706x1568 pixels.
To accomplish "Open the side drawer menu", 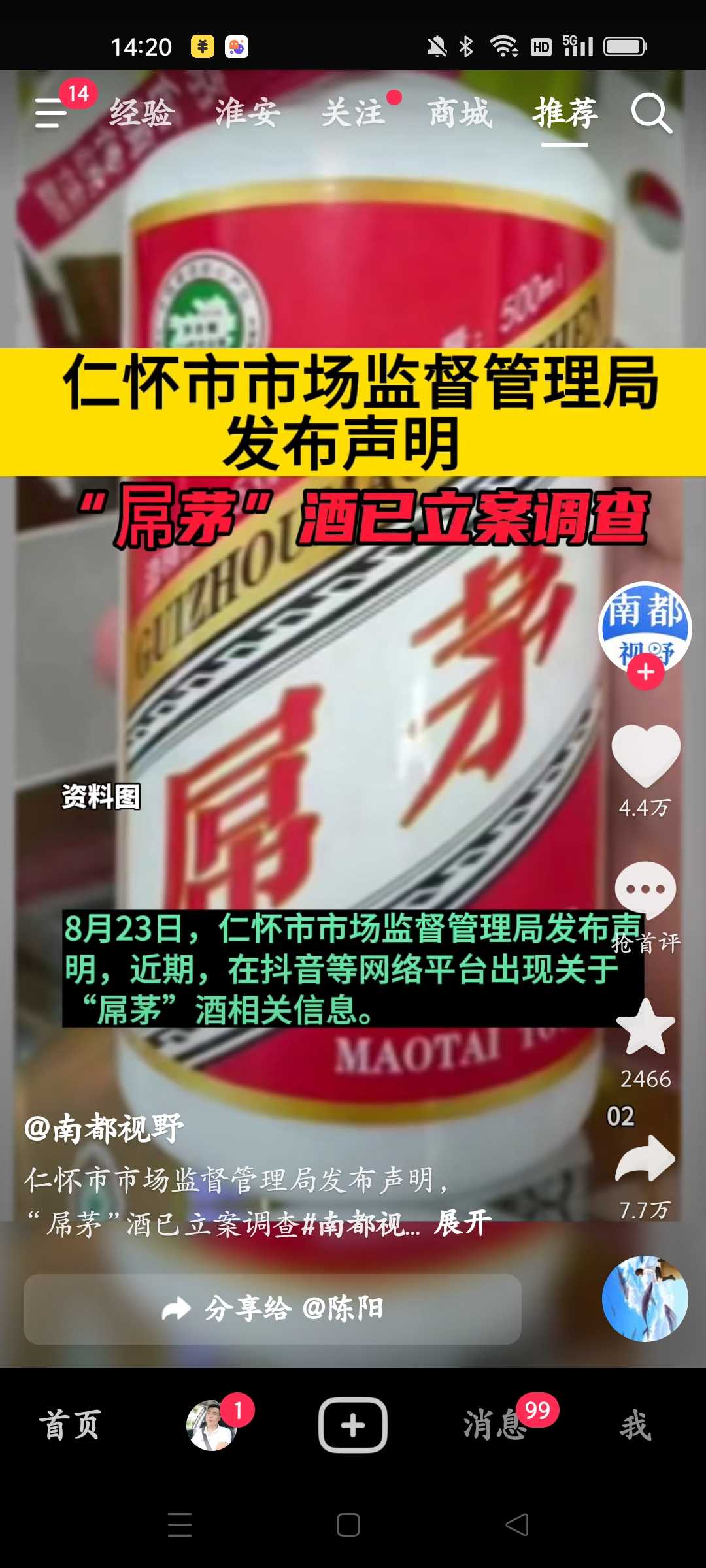I will point(51,113).
